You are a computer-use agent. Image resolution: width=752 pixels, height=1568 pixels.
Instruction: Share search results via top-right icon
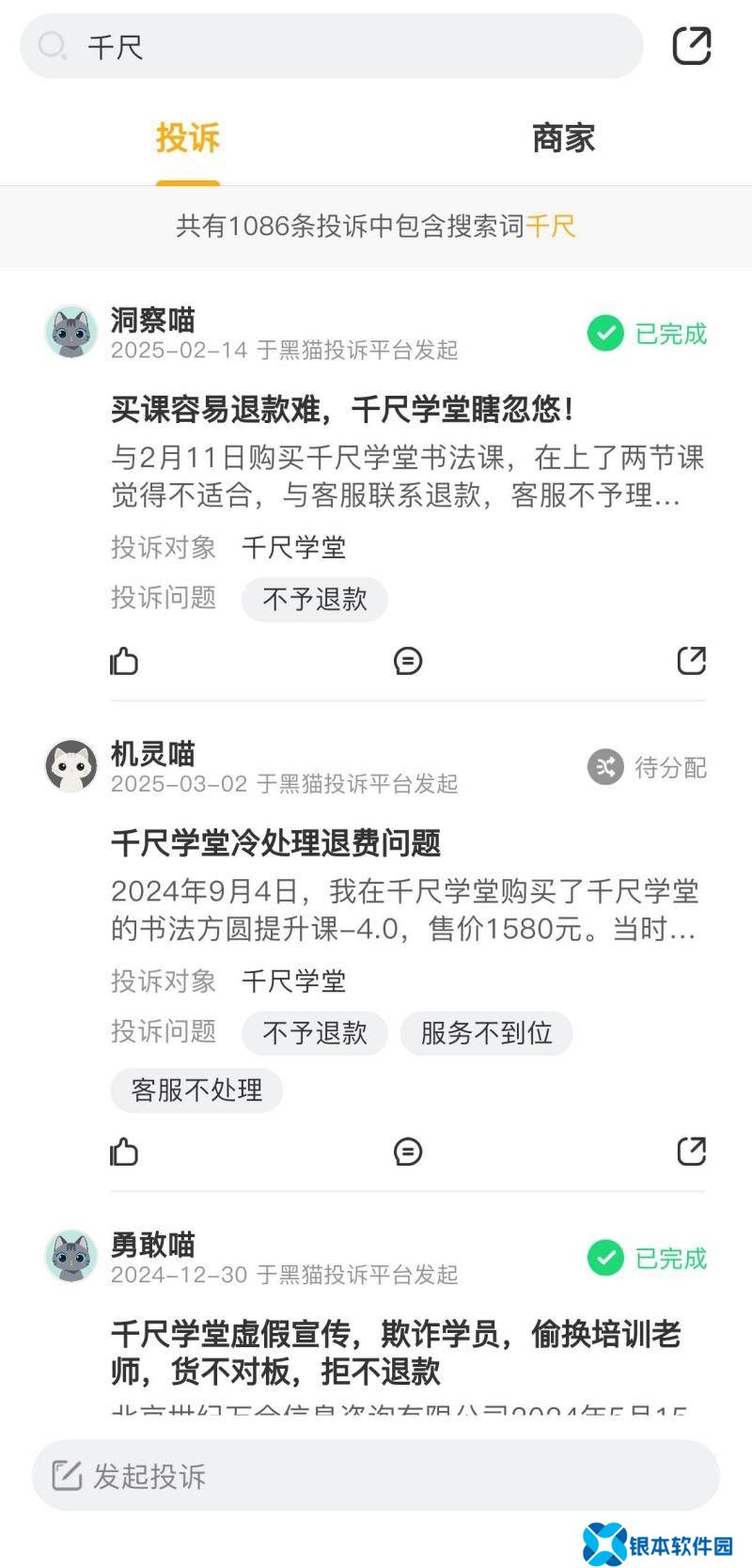pos(691,46)
